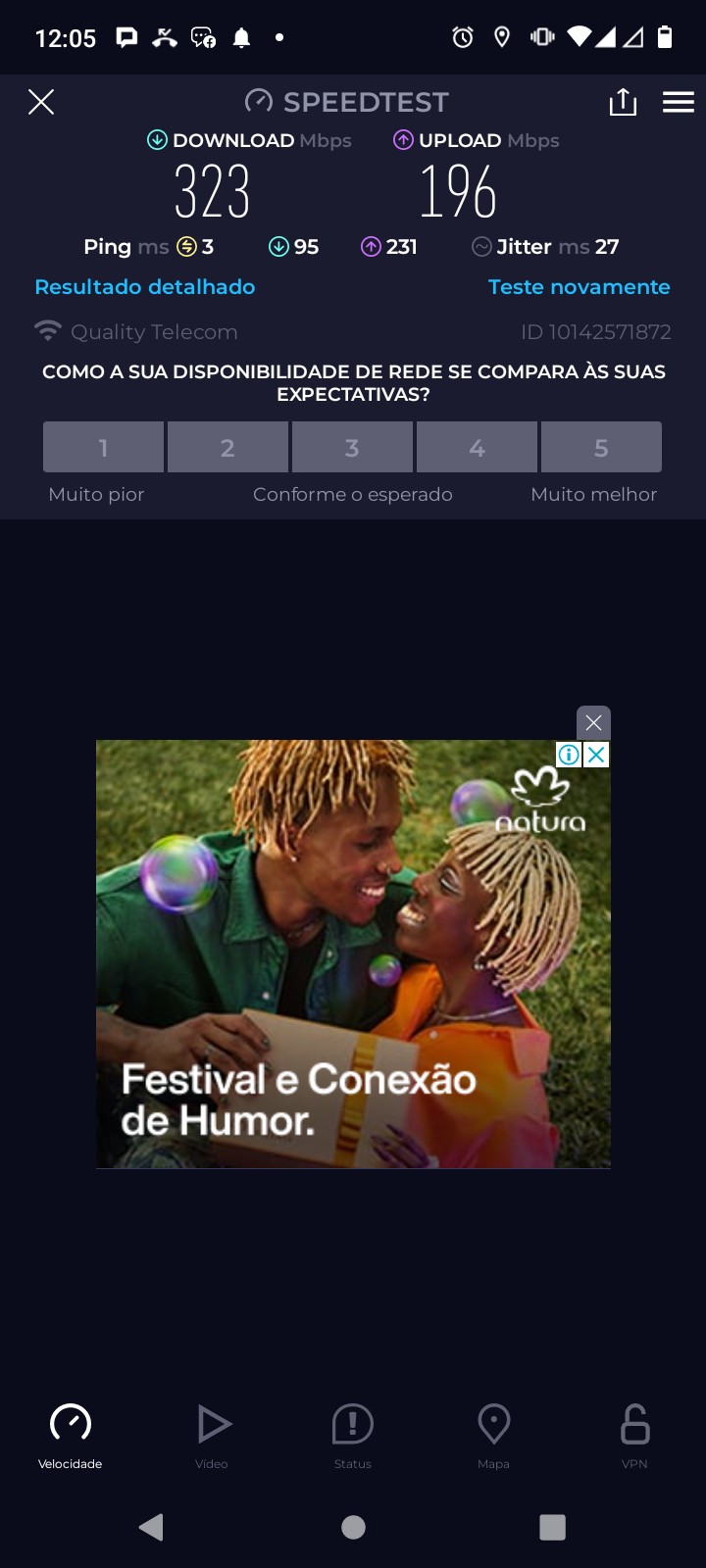Close the Speedtest result screen
Screen dimensions: 706x1568
pos(41,102)
